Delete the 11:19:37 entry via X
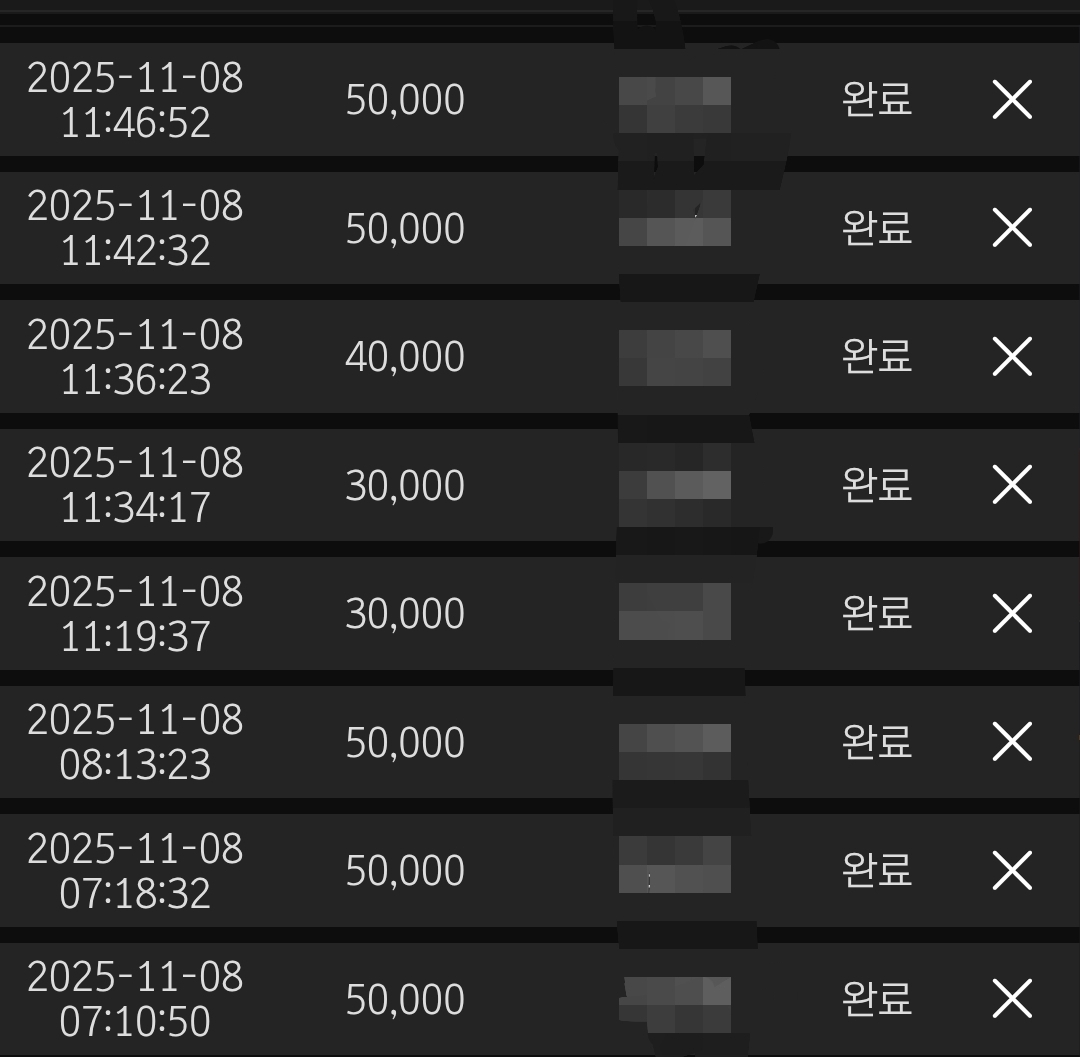Viewport: 1080px width, 1057px height. 1012,613
